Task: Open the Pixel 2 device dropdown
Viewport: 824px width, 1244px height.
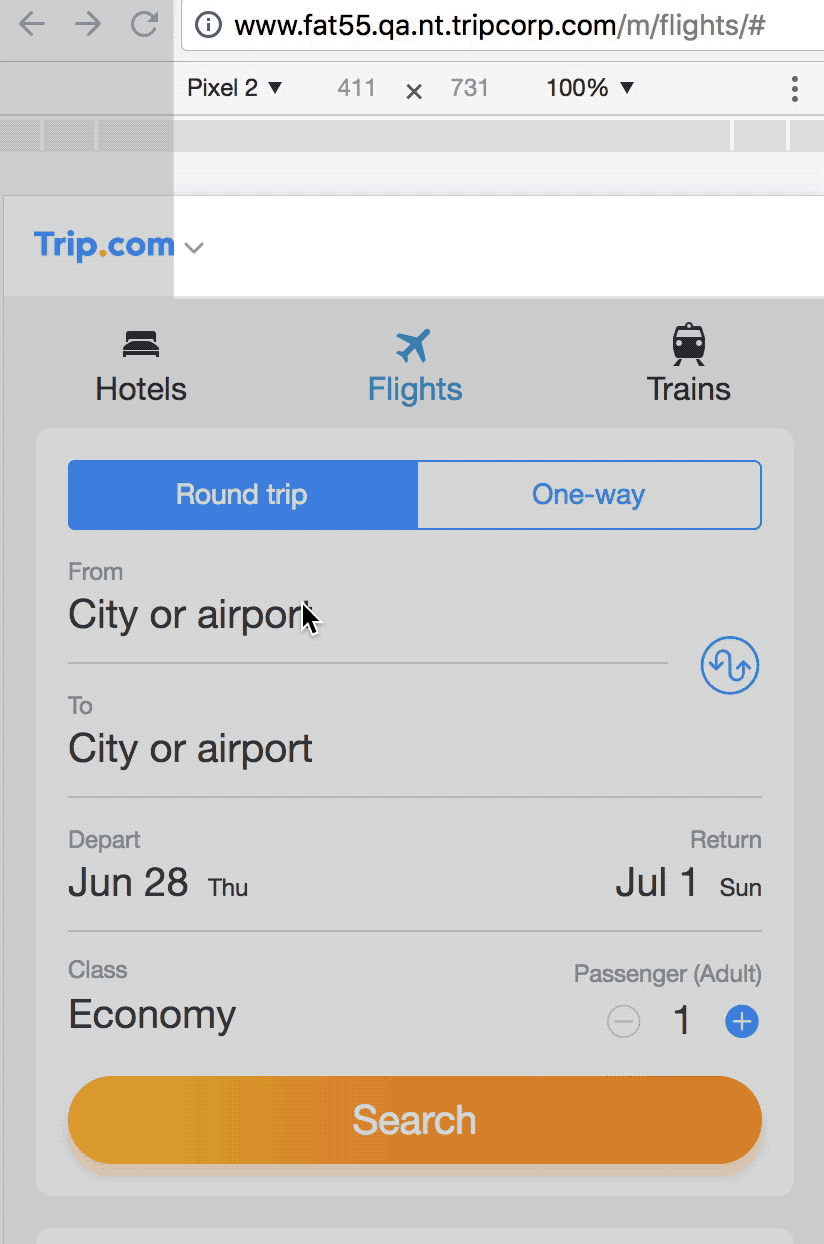Action: 235,88
